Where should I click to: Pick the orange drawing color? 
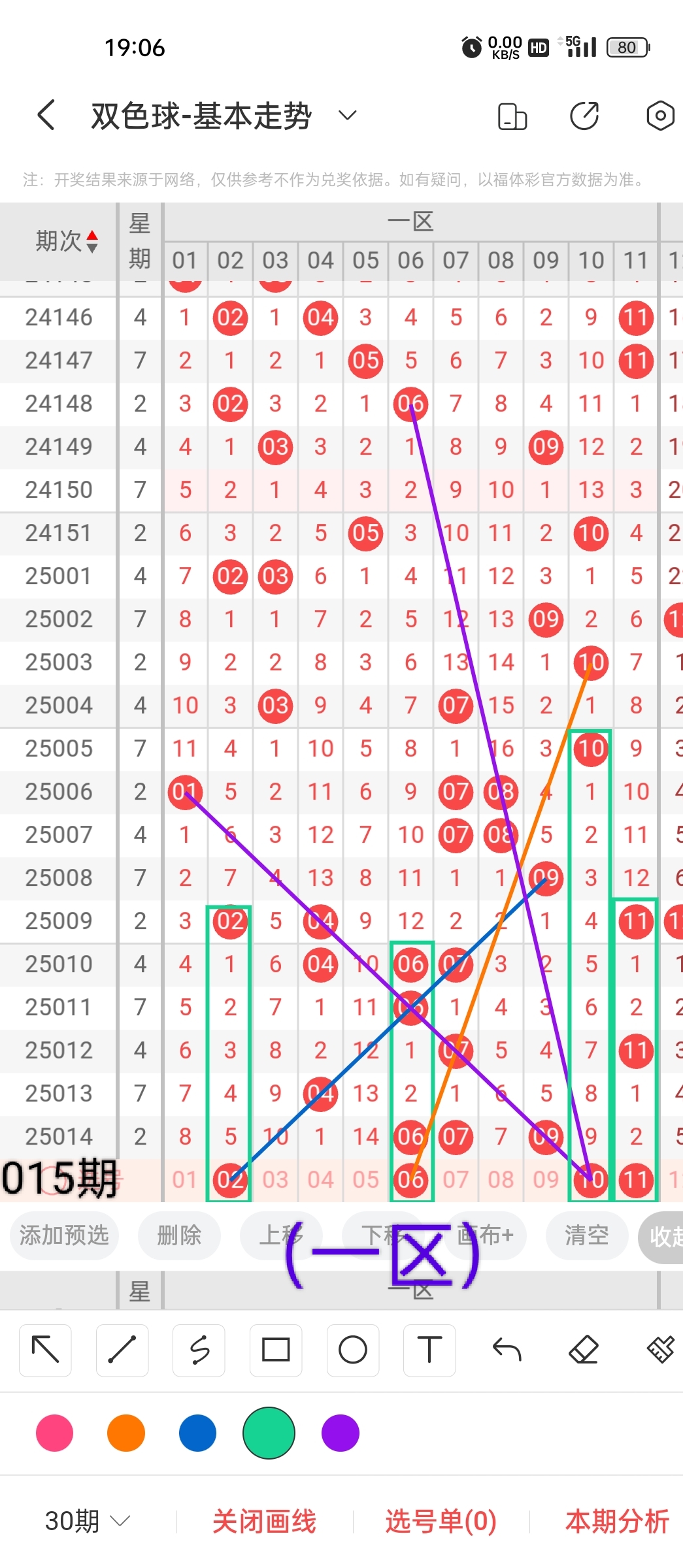(x=126, y=1433)
